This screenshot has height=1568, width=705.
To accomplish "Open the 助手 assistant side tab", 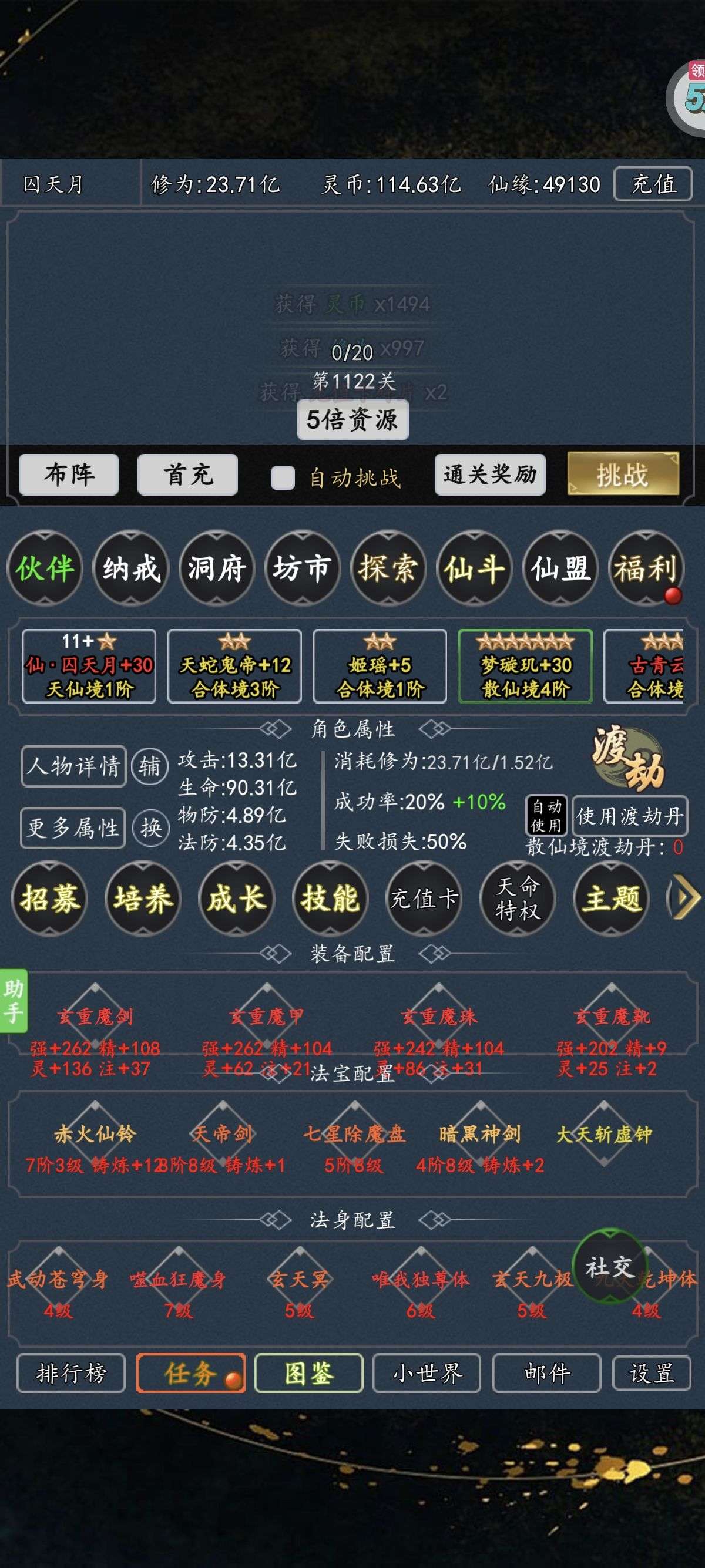I will pyautogui.click(x=14, y=1001).
